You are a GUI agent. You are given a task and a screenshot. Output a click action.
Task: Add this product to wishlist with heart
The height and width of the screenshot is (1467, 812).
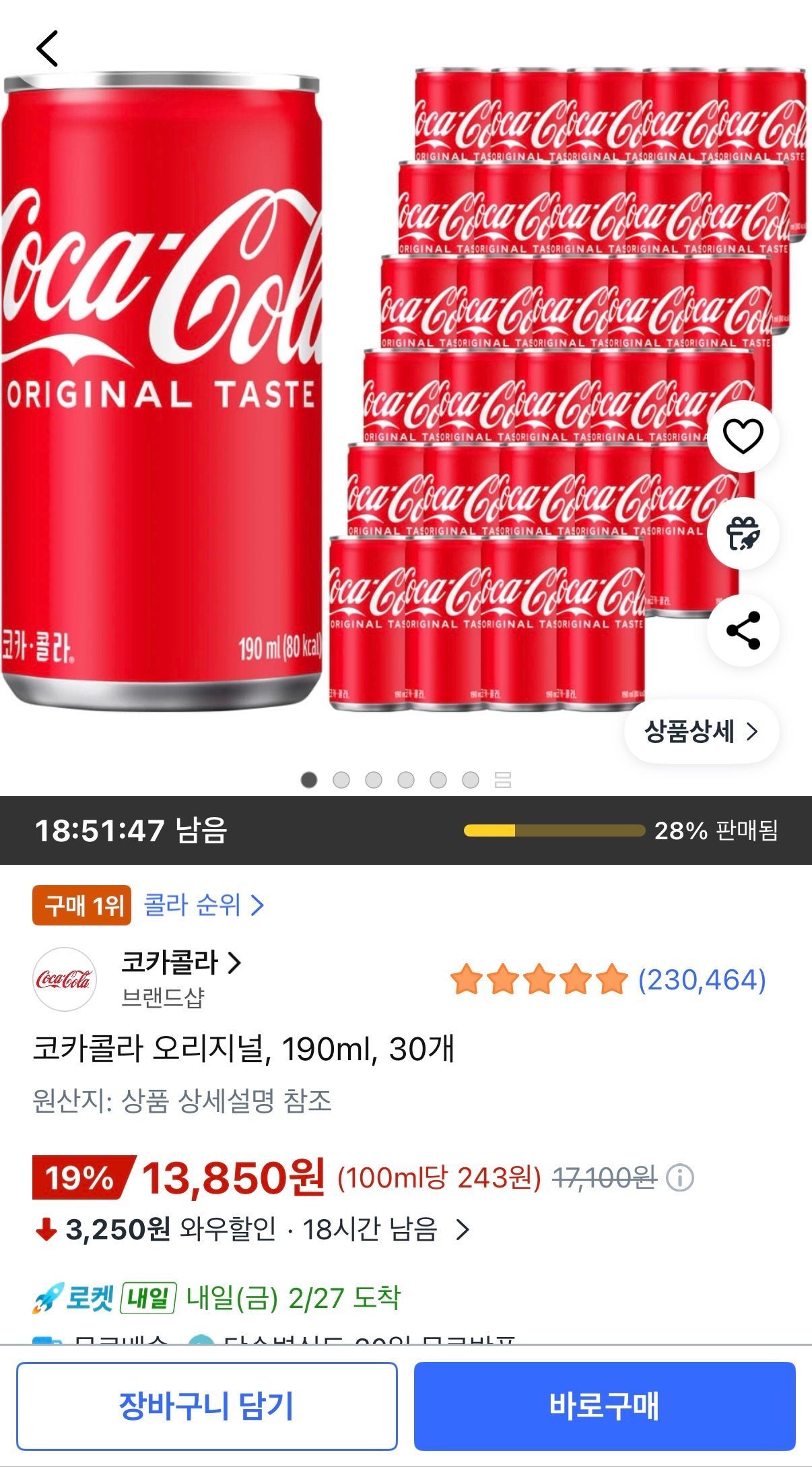743,436
